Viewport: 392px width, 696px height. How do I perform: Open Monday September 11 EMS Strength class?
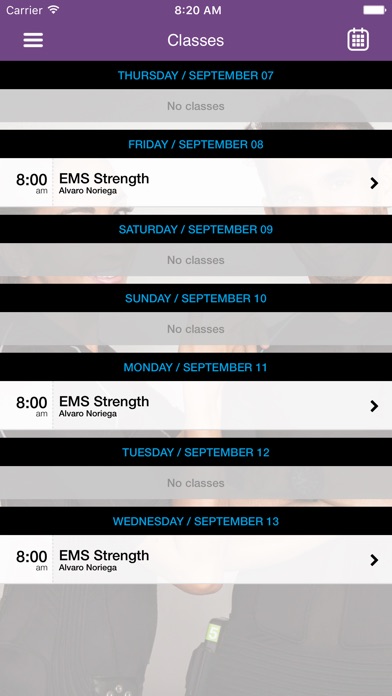click(196, 405)
